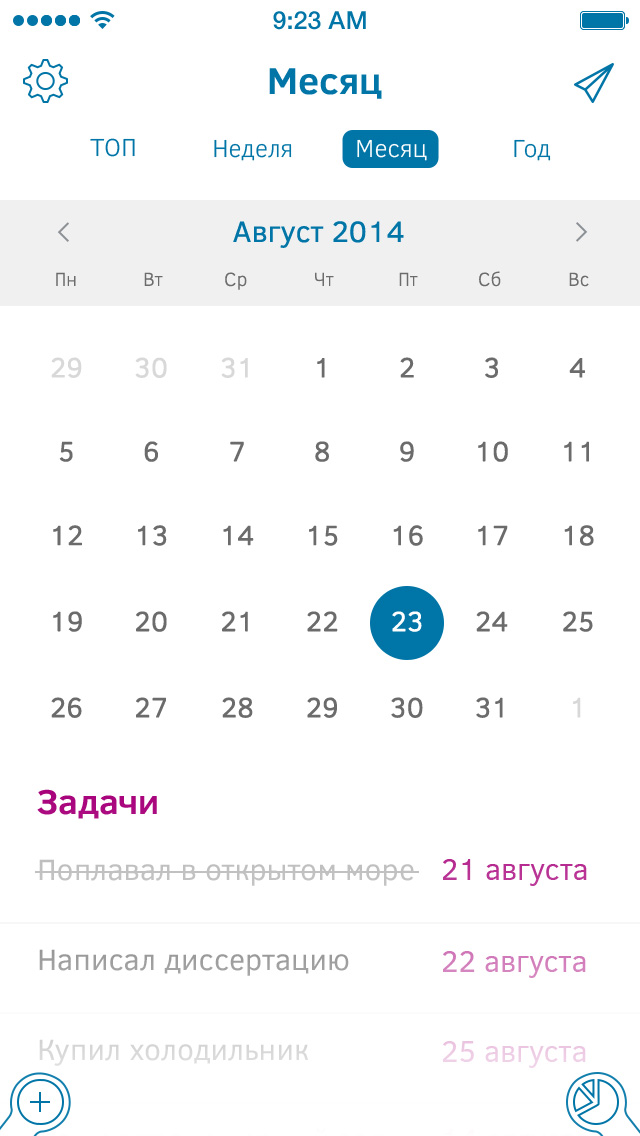Open settings via the gear icon
This screenshot has width=640, height=1136.
coord(45,82)
